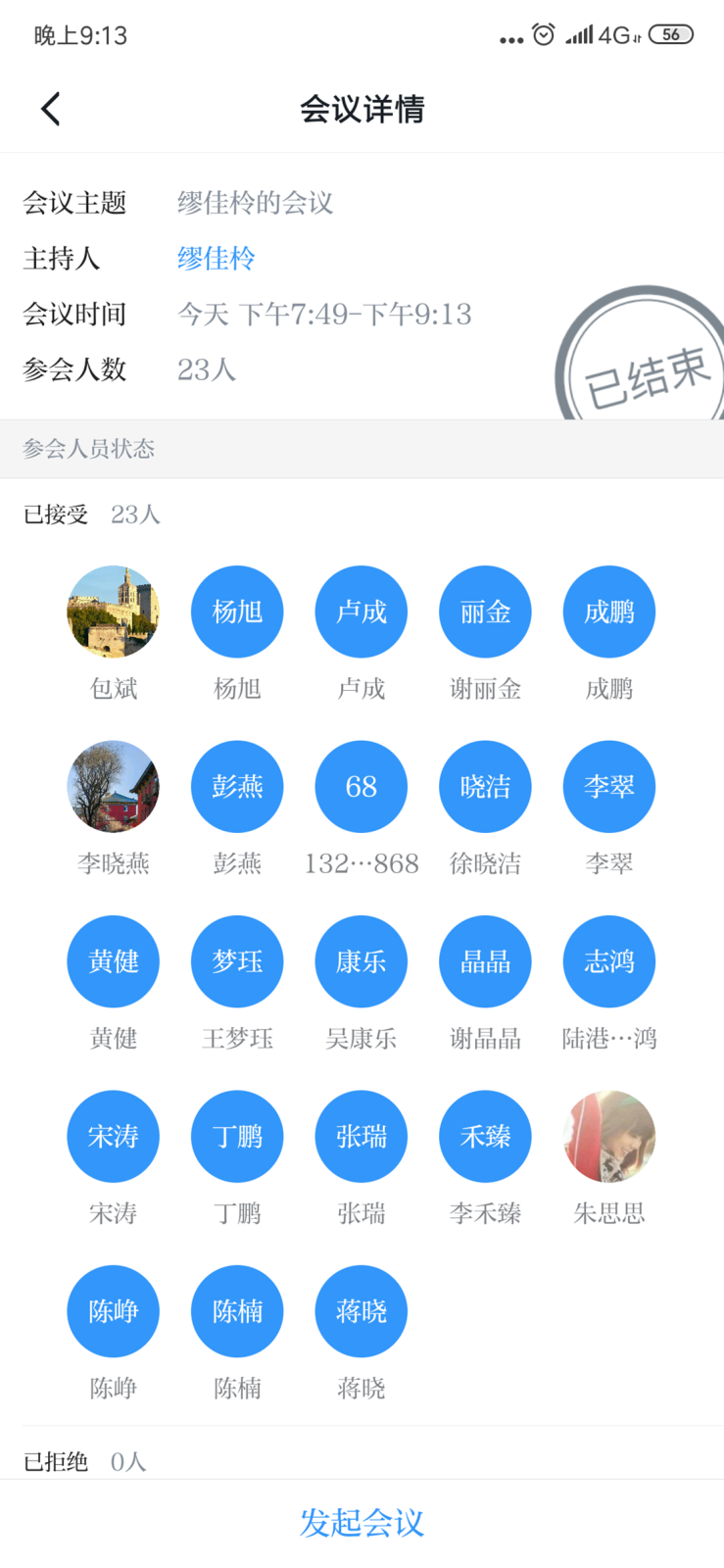Image resolution: width=724 pixels, height=1568 pixels.
Task: Tap the numeric avatar showing 68
Action: pyautogui.click(x=361, y=786)
